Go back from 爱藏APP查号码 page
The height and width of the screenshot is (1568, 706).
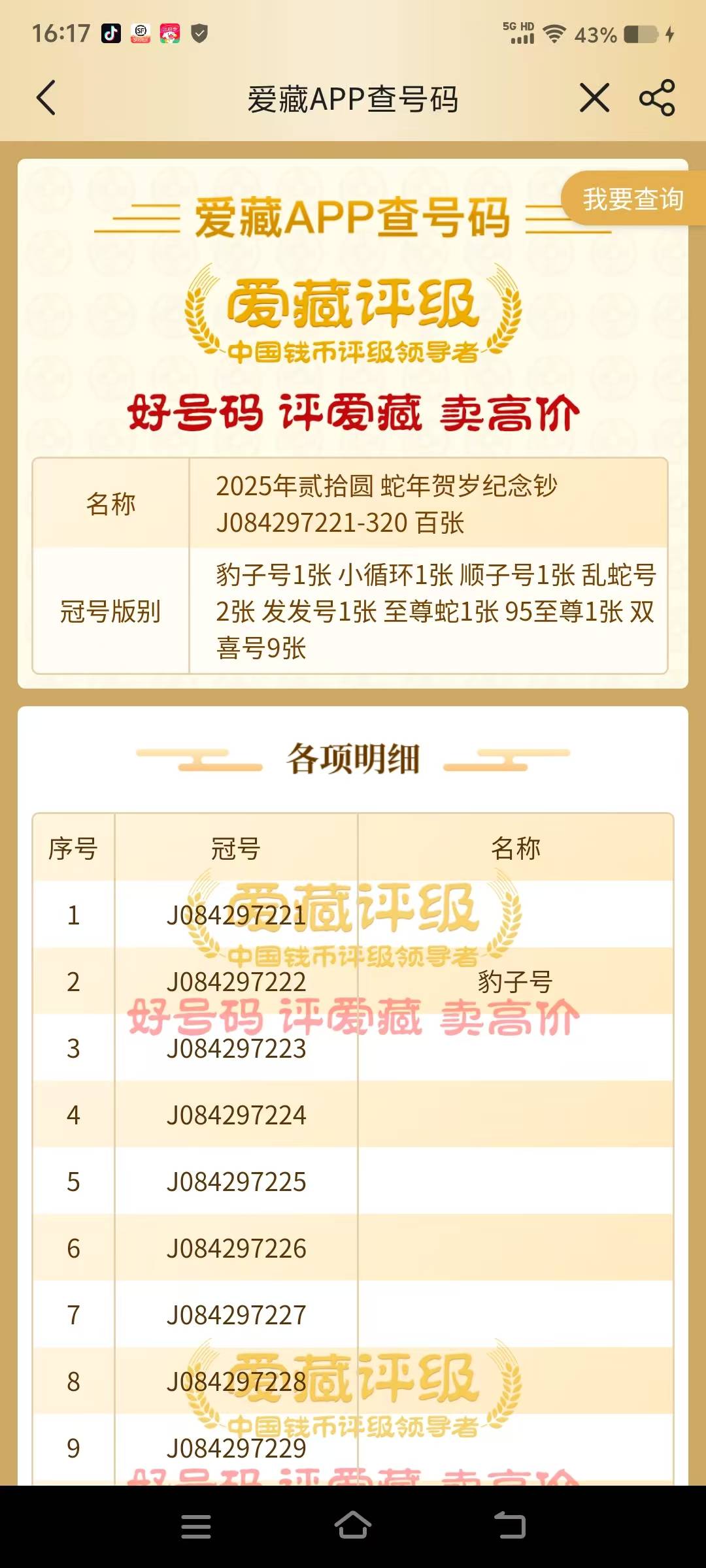click(x=46, y=98)
